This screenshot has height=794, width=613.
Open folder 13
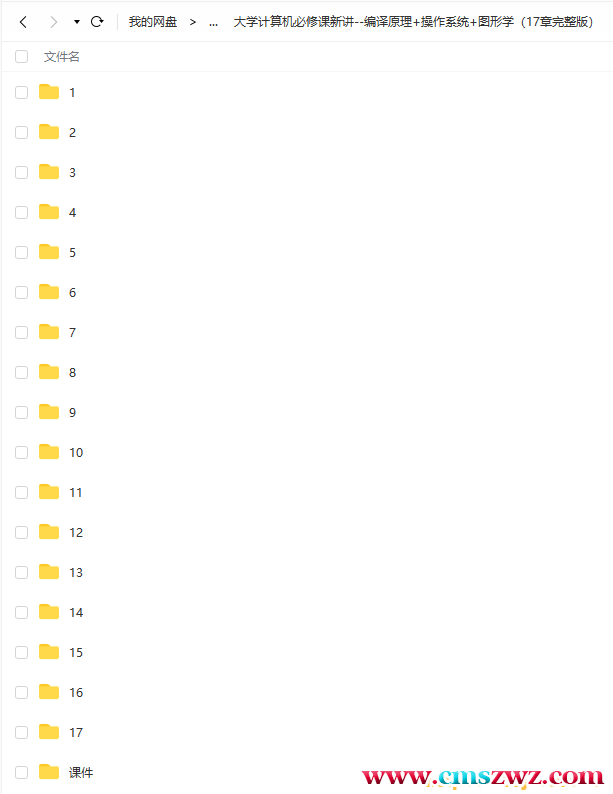coord(75,572)
